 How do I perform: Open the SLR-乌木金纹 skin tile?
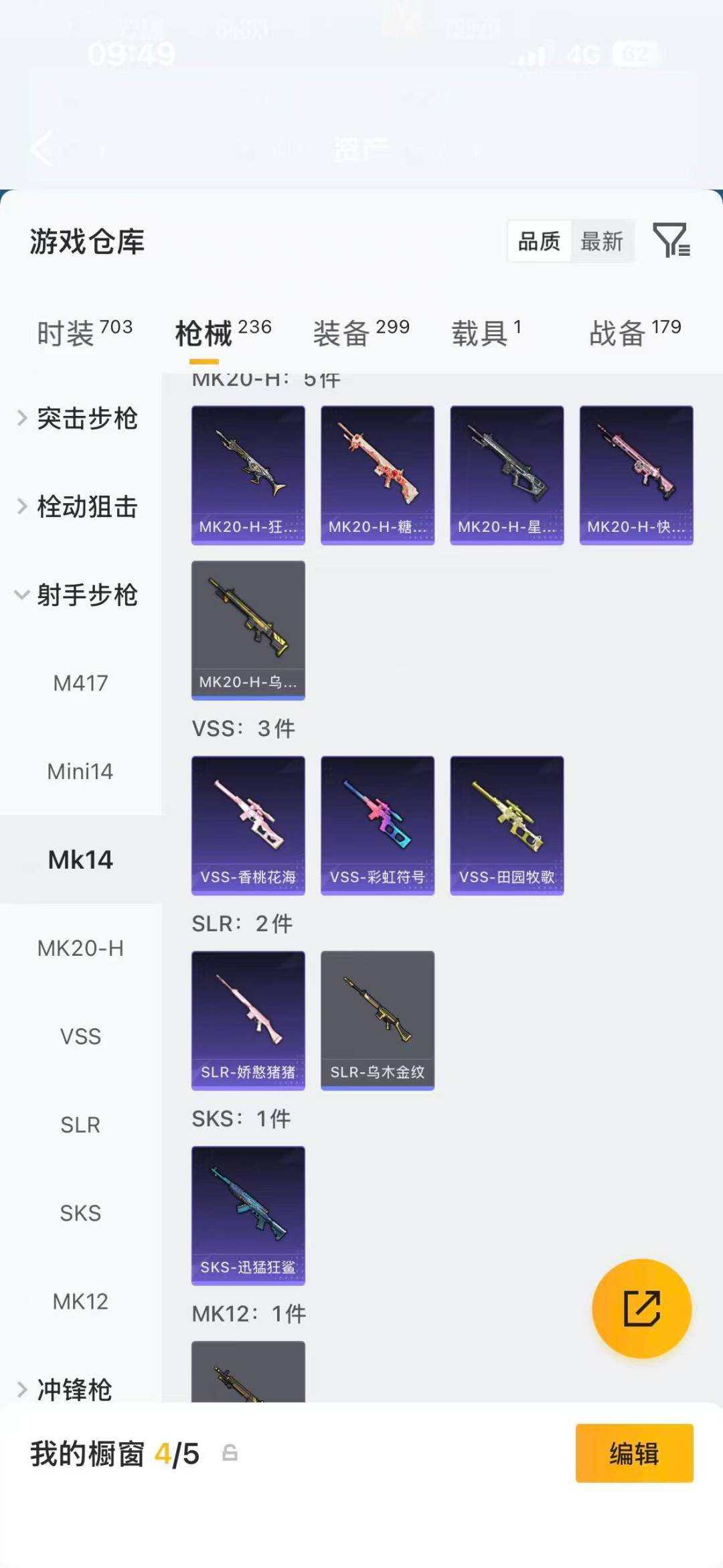tap(378, 1020)
